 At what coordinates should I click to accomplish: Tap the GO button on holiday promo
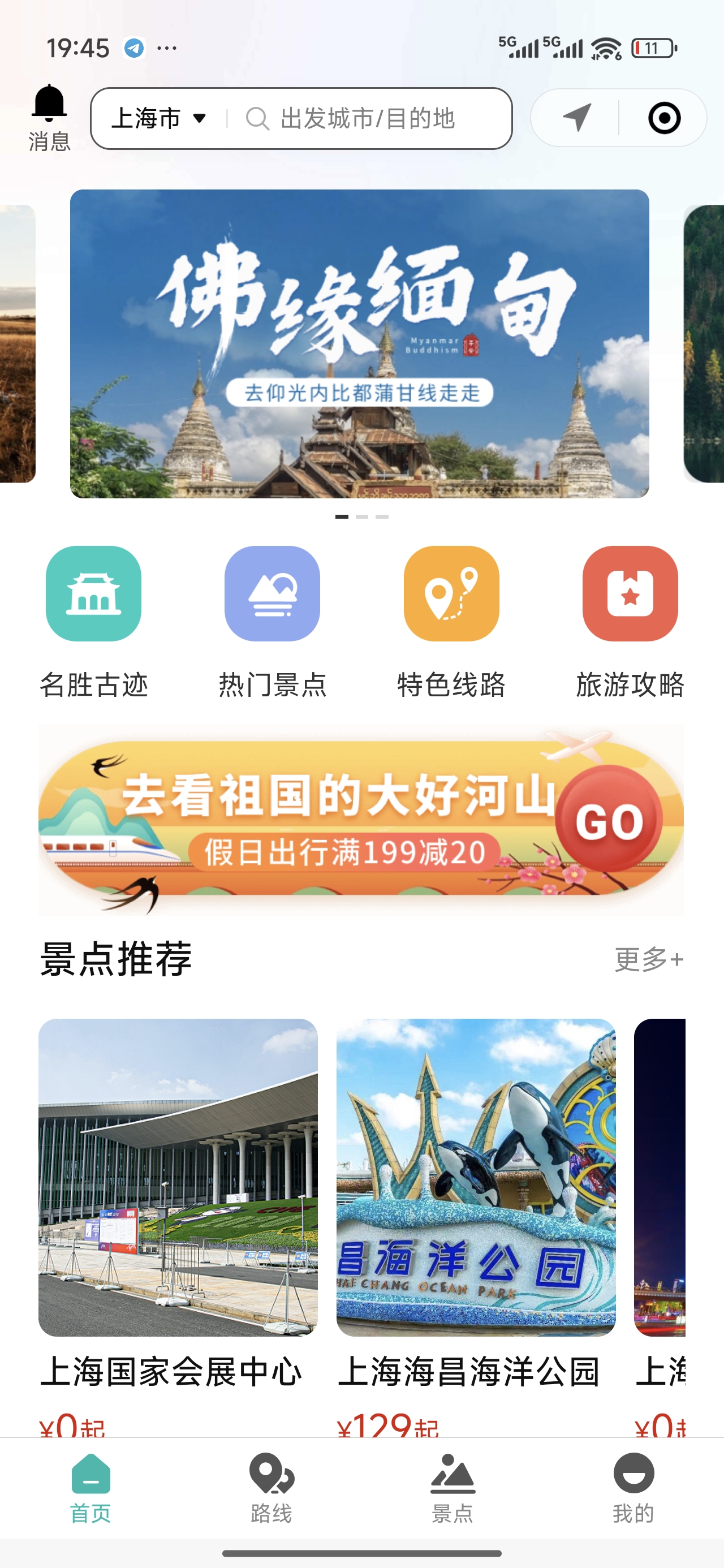coord(609,819)
